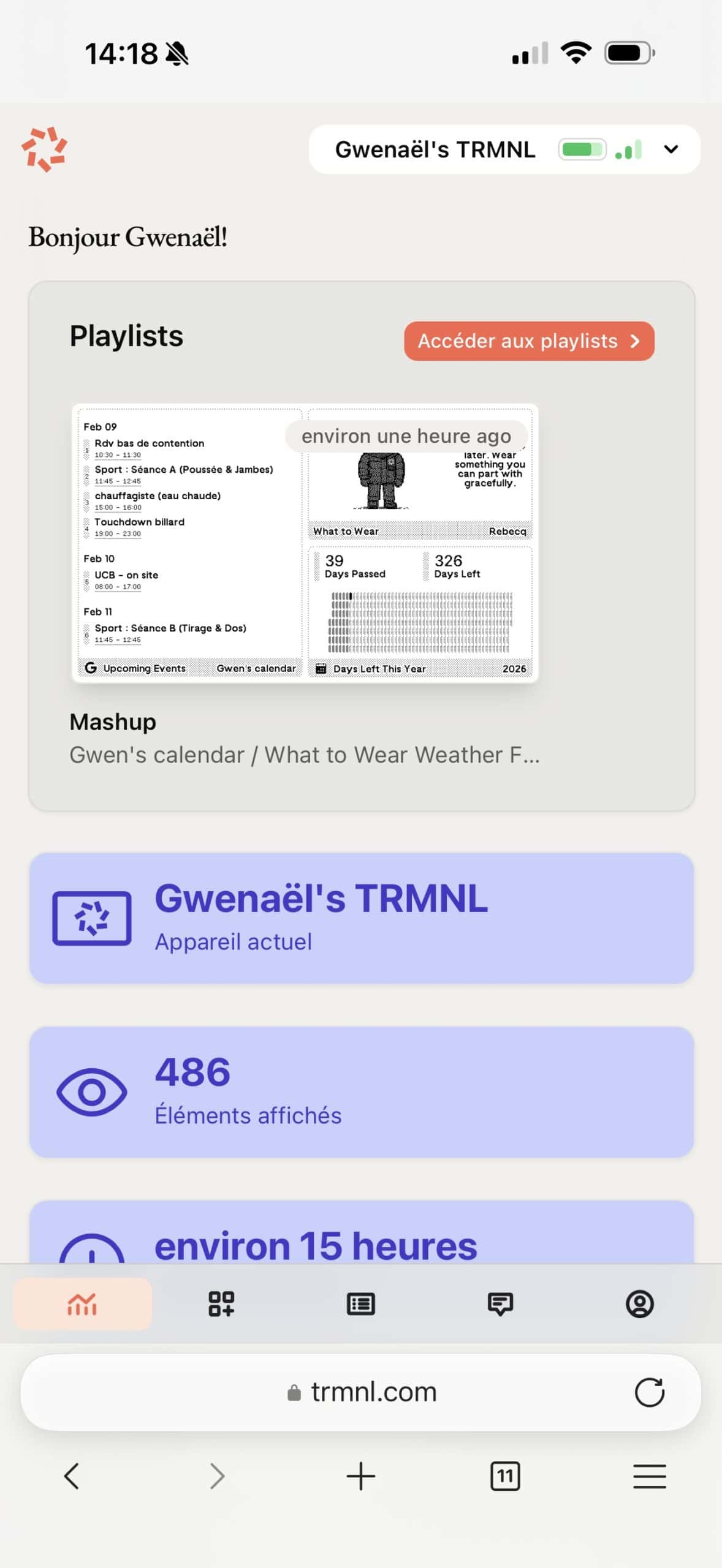
Task: Open the 486 Éléments affichés card
Action: (x=361, y=1092)
